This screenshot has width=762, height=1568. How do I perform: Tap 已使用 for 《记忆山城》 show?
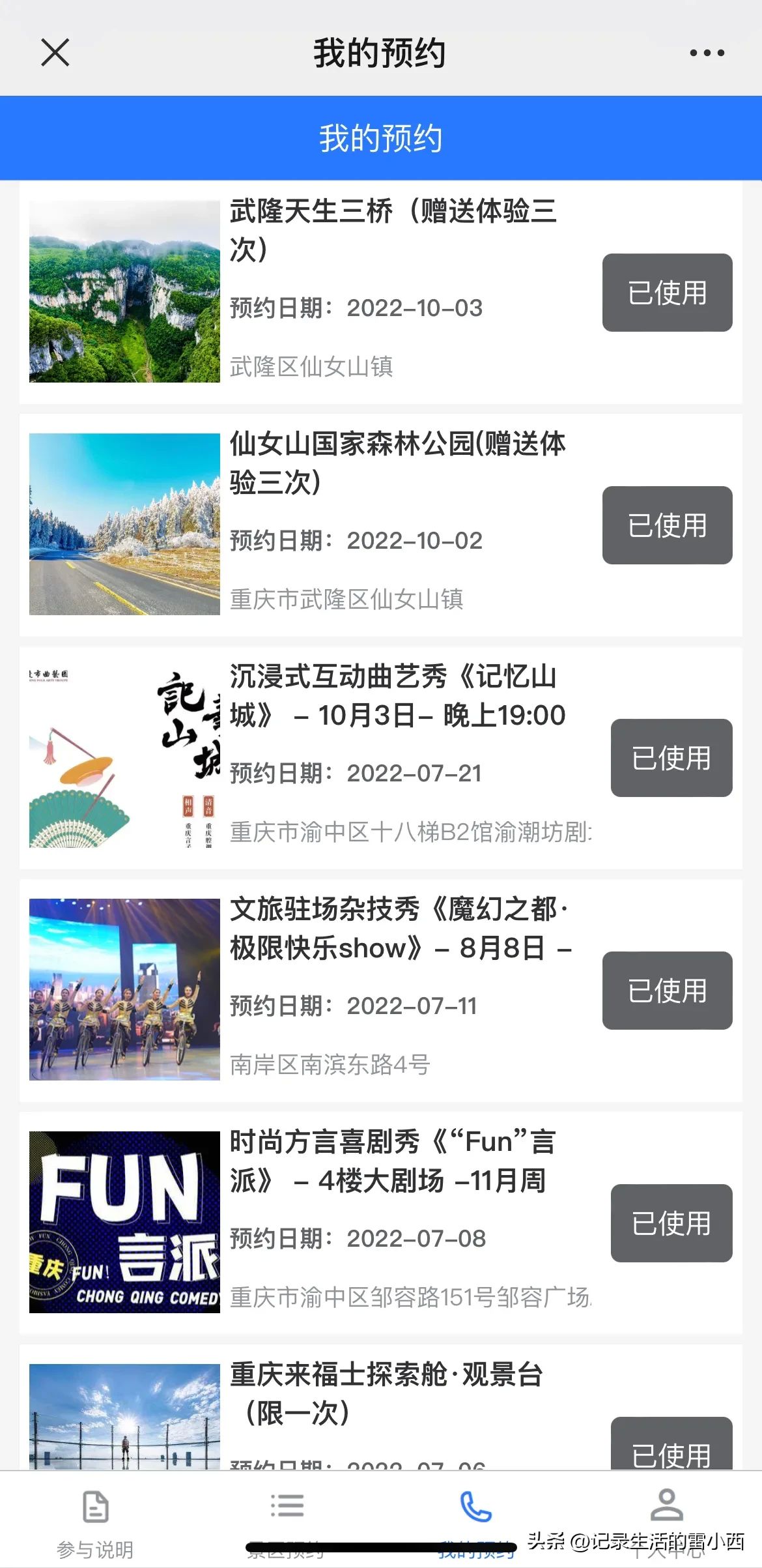(671, 758)
